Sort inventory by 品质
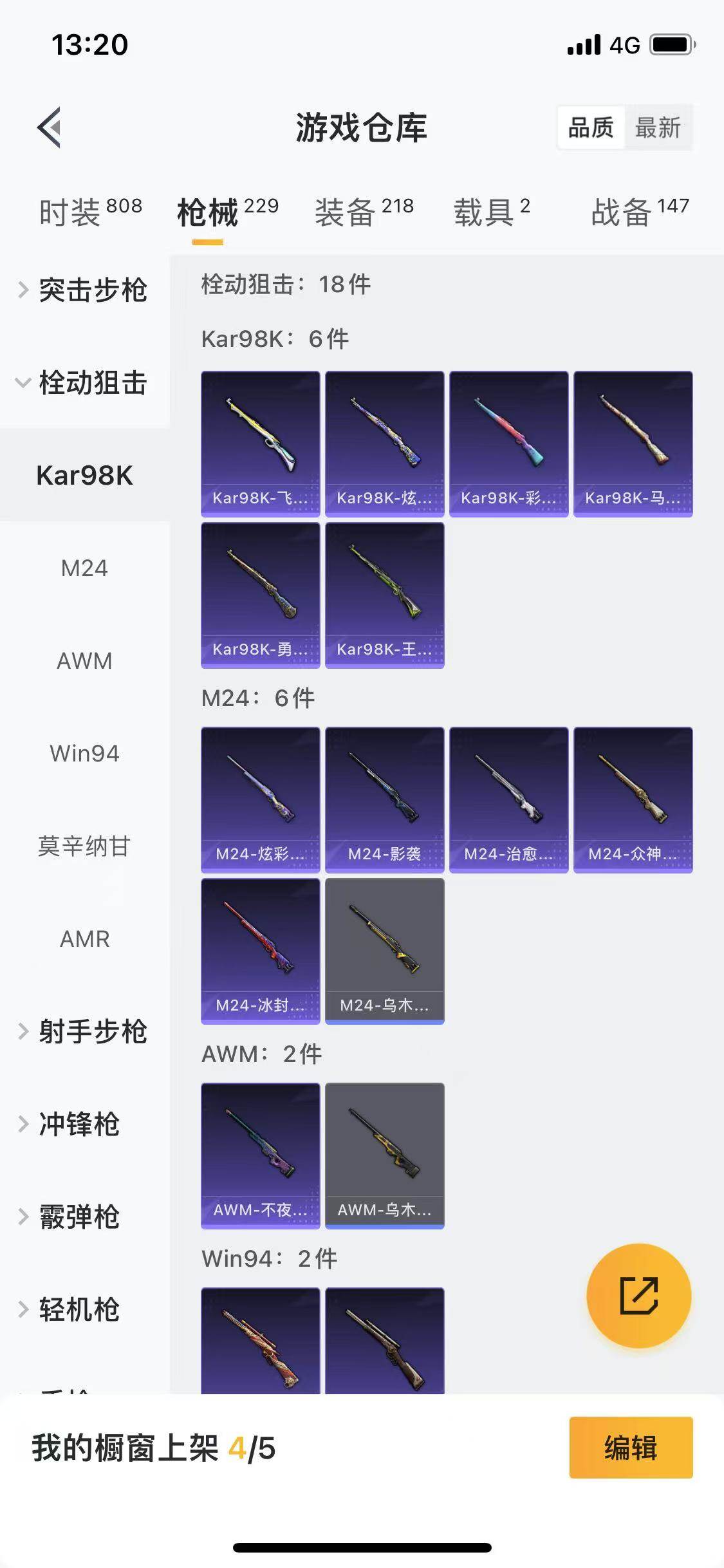 click(591, 127)
